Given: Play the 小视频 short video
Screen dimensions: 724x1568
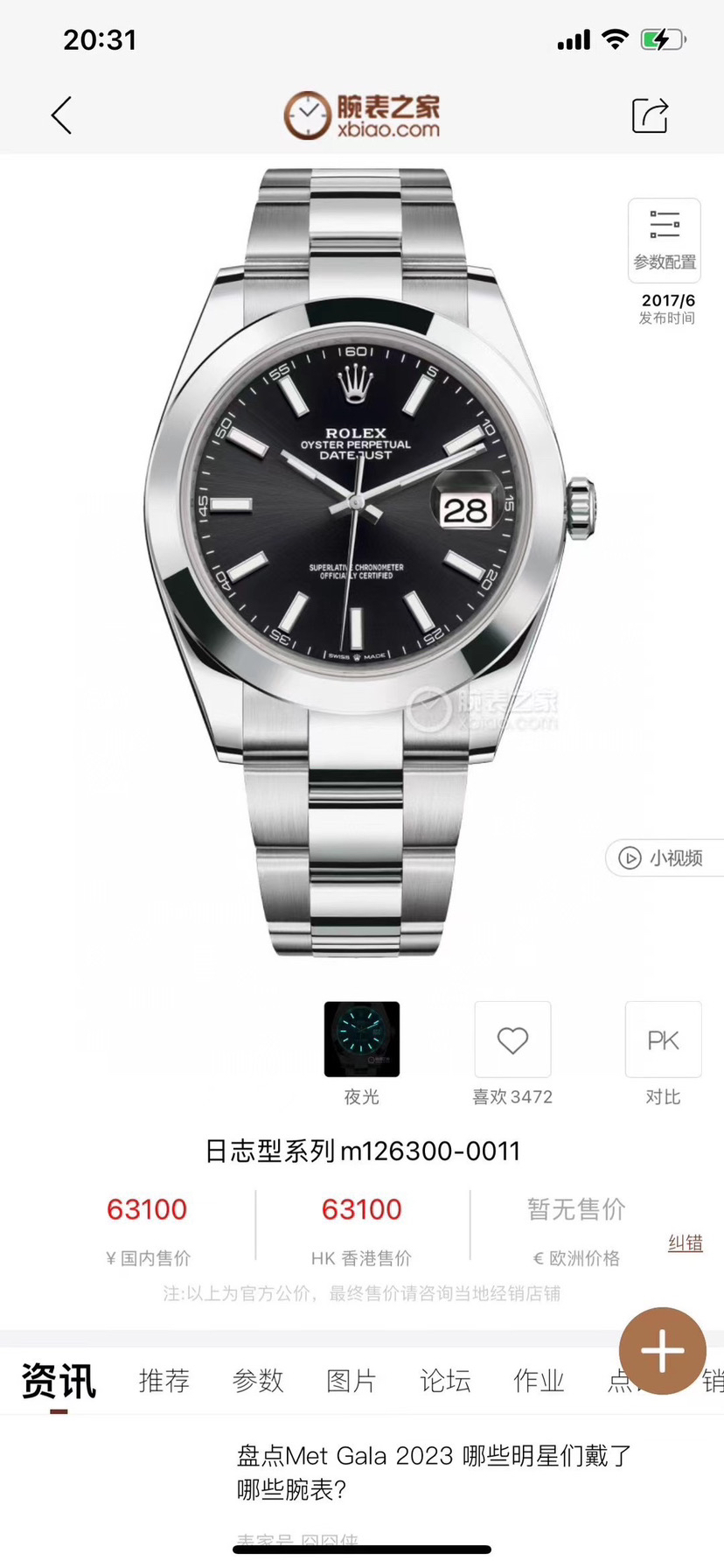Looking at the screenshot, I should pyautogui.click(x=663, y=857).
